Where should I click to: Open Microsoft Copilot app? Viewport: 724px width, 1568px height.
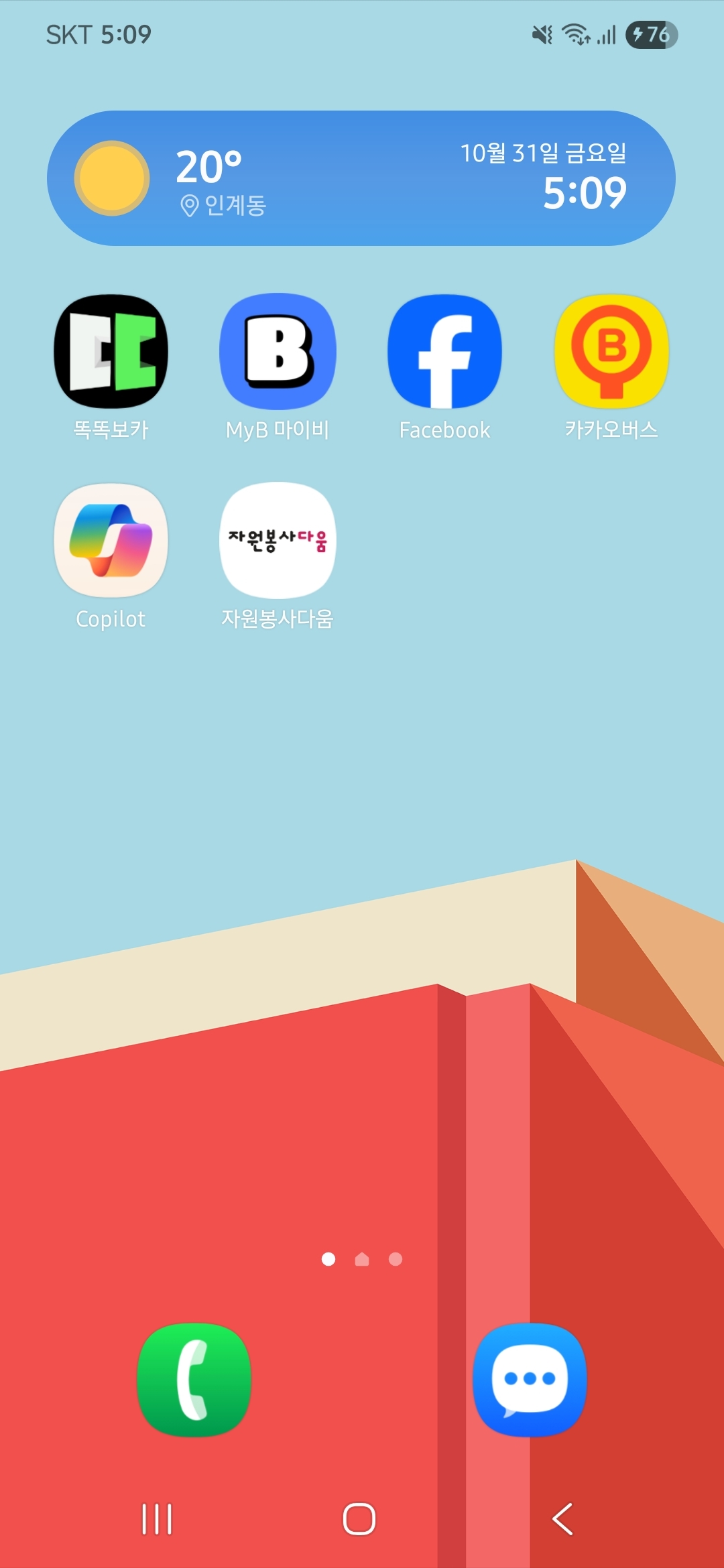pyautogui.click(x=111, y=541)
